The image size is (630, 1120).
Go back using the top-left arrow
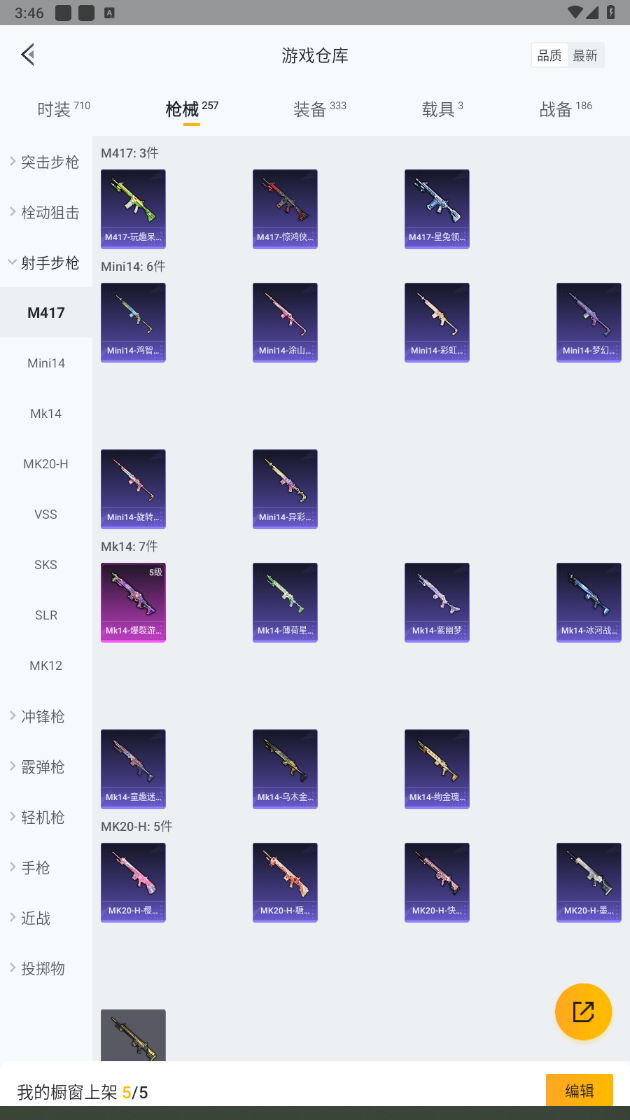tap(28, 55)
